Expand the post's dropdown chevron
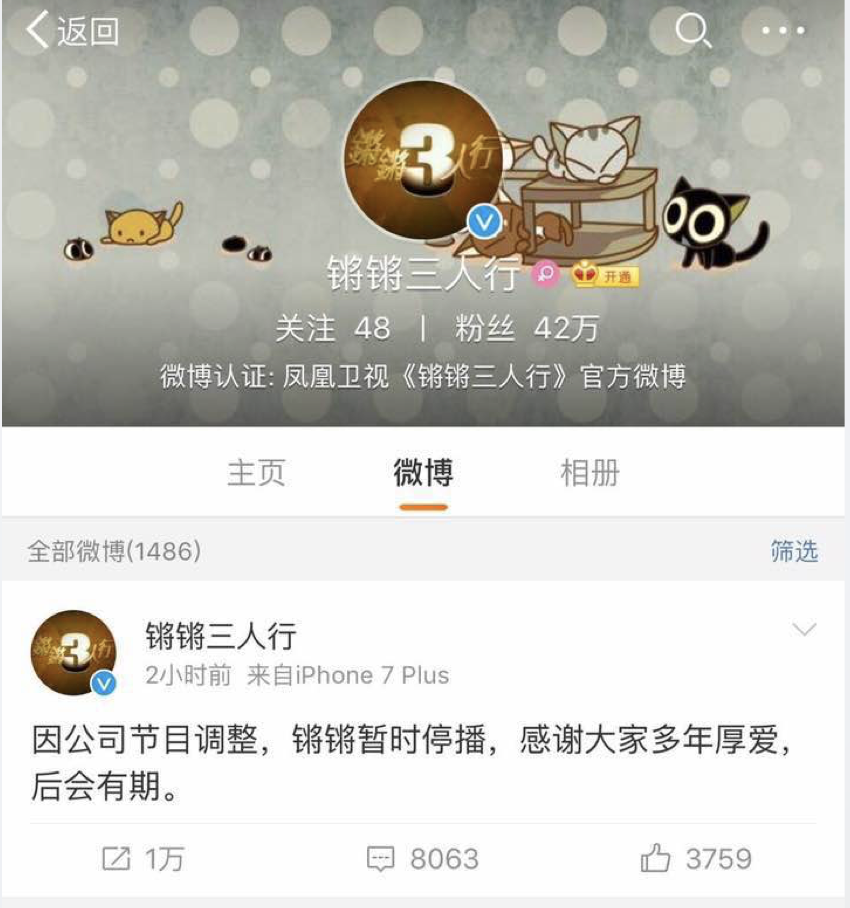The image size is (850, 908). 803,629
